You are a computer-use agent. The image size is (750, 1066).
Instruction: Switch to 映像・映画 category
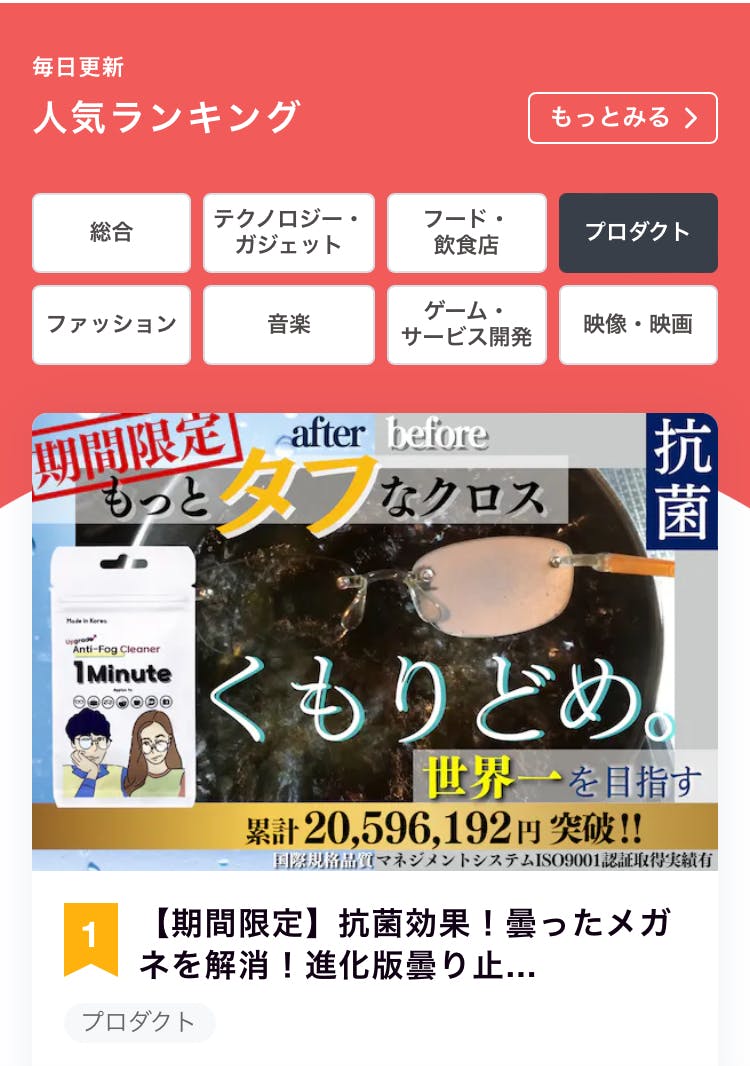click(x=638, y=325)
